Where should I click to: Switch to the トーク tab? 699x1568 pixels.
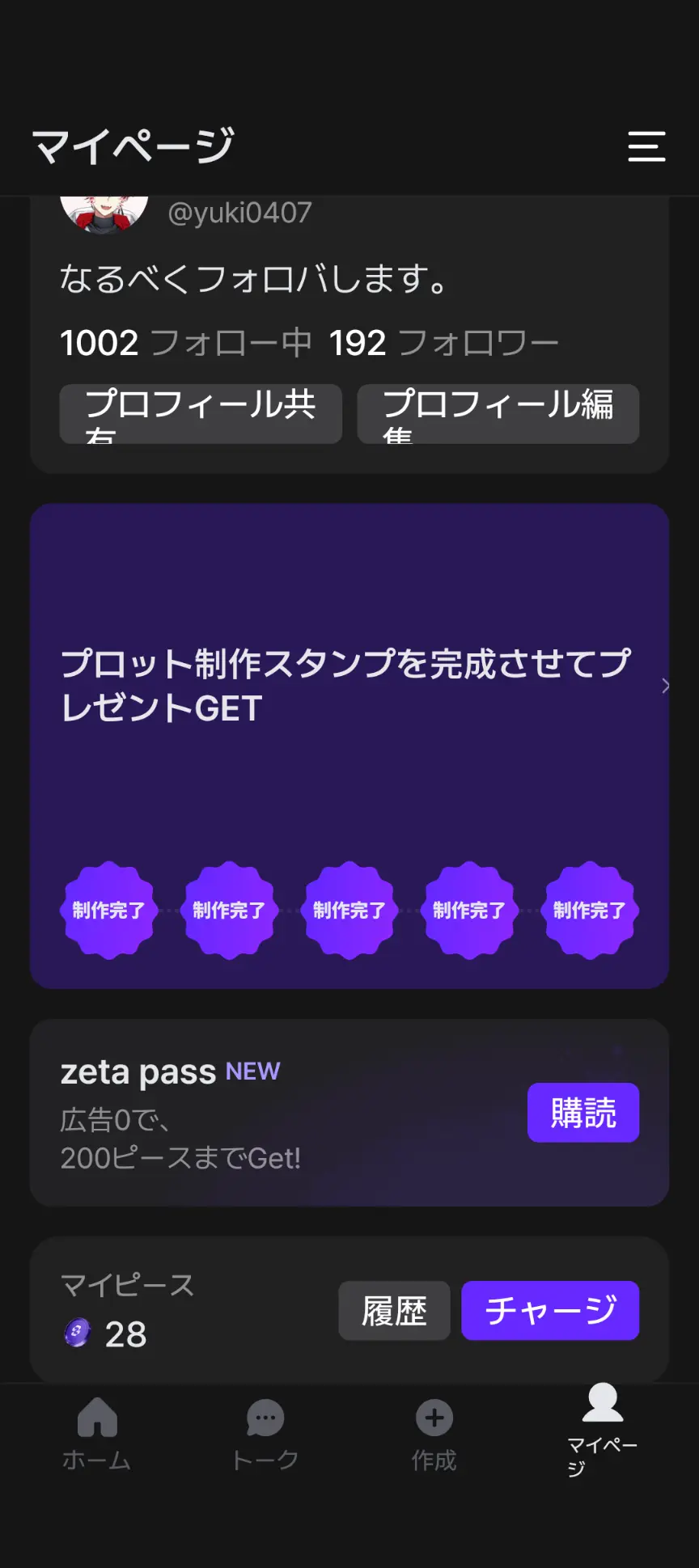click(265, 1435)
